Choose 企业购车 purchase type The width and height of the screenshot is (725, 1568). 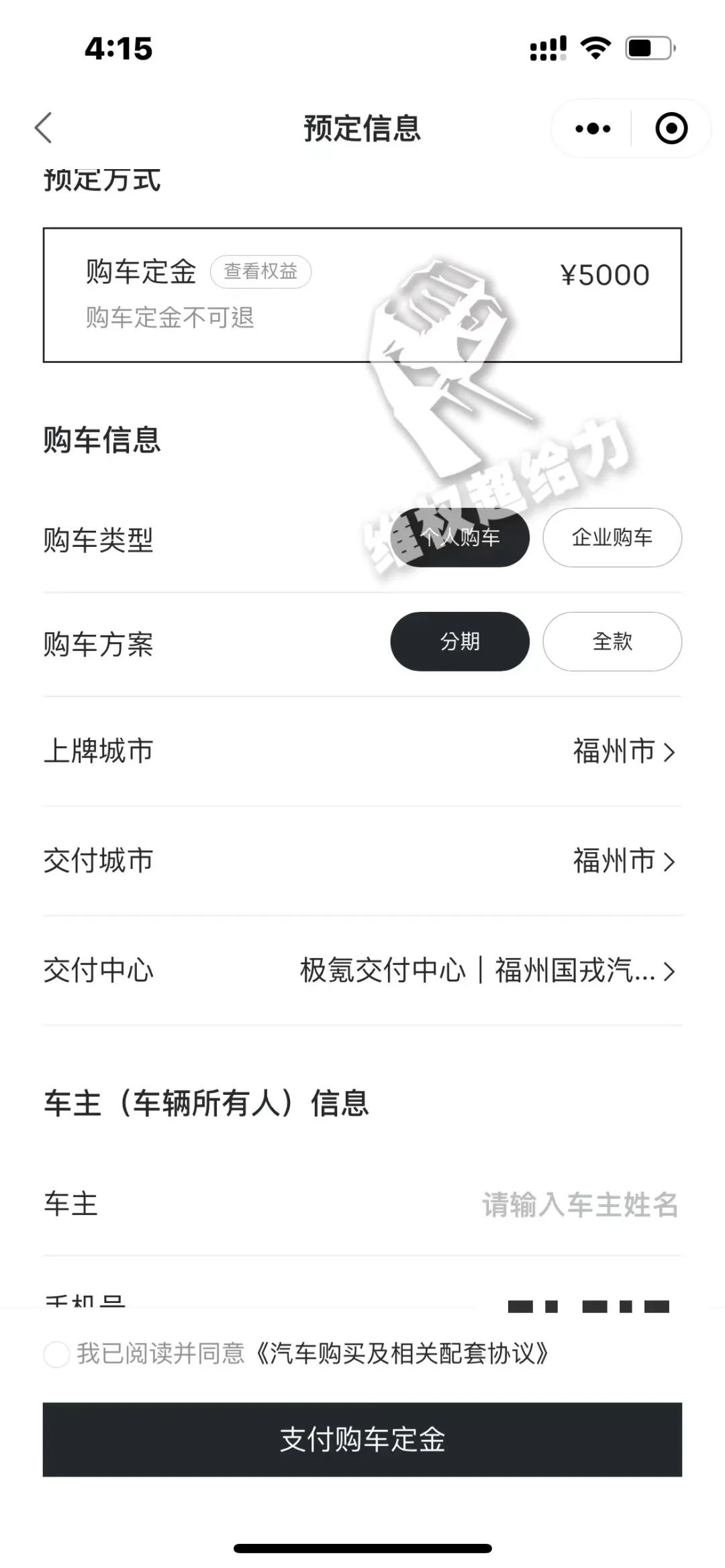(612, 537)
